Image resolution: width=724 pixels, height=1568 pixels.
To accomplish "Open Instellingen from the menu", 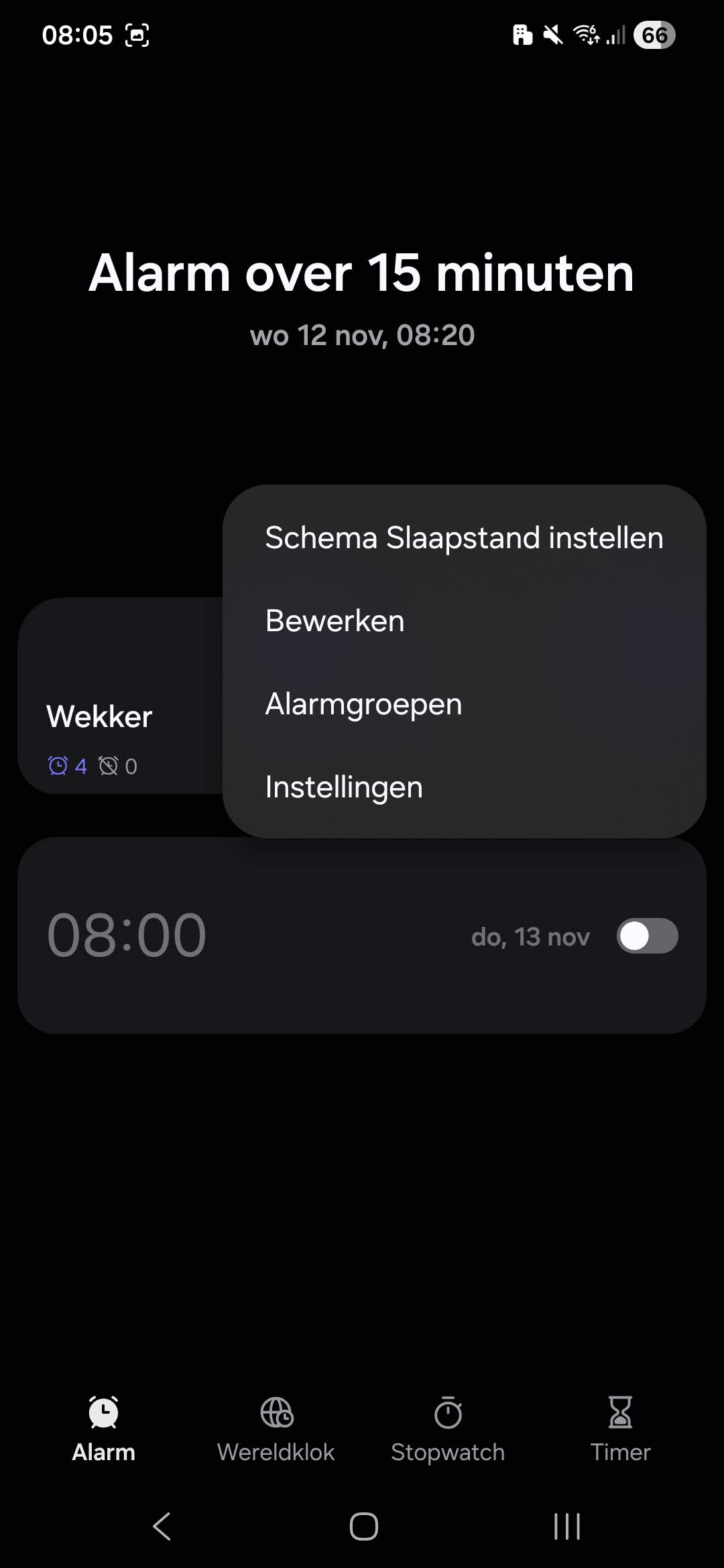I will pyautogui.click(x=344, y=787).
